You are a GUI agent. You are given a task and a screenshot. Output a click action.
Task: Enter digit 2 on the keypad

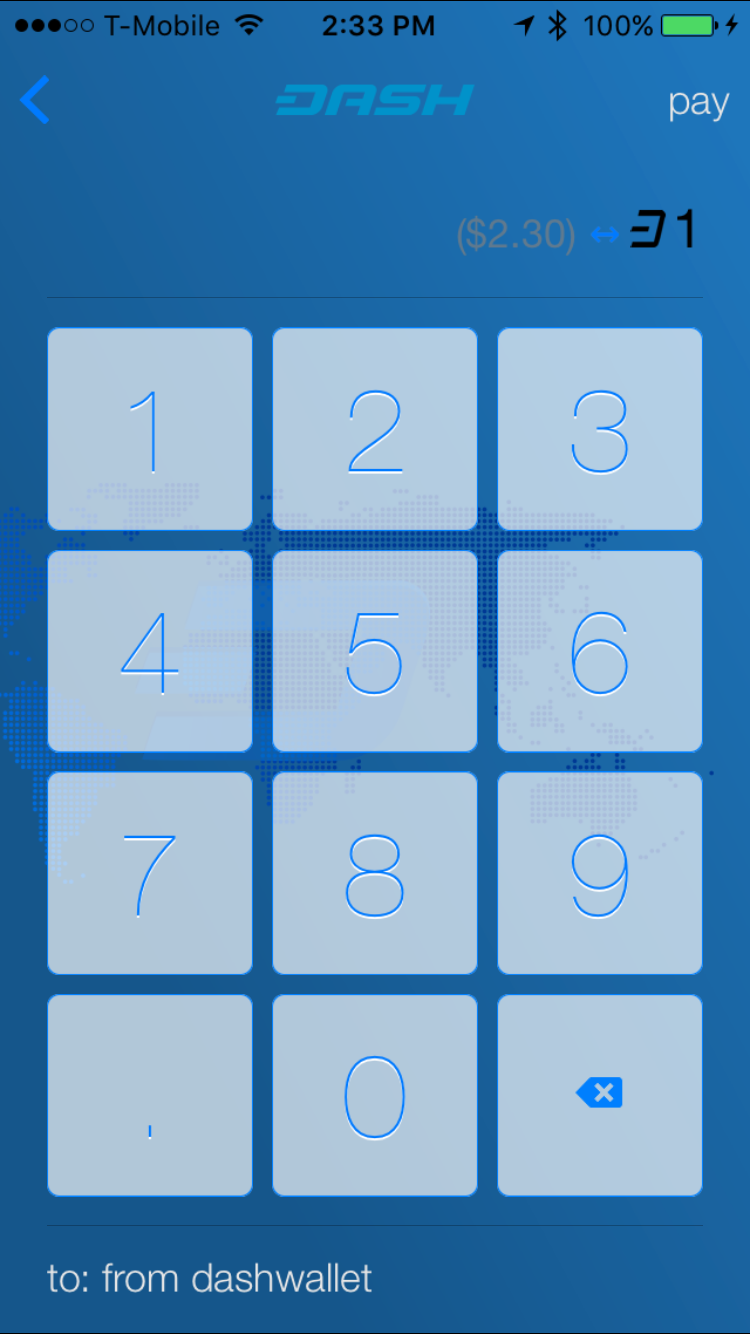[x=375, y=429]
